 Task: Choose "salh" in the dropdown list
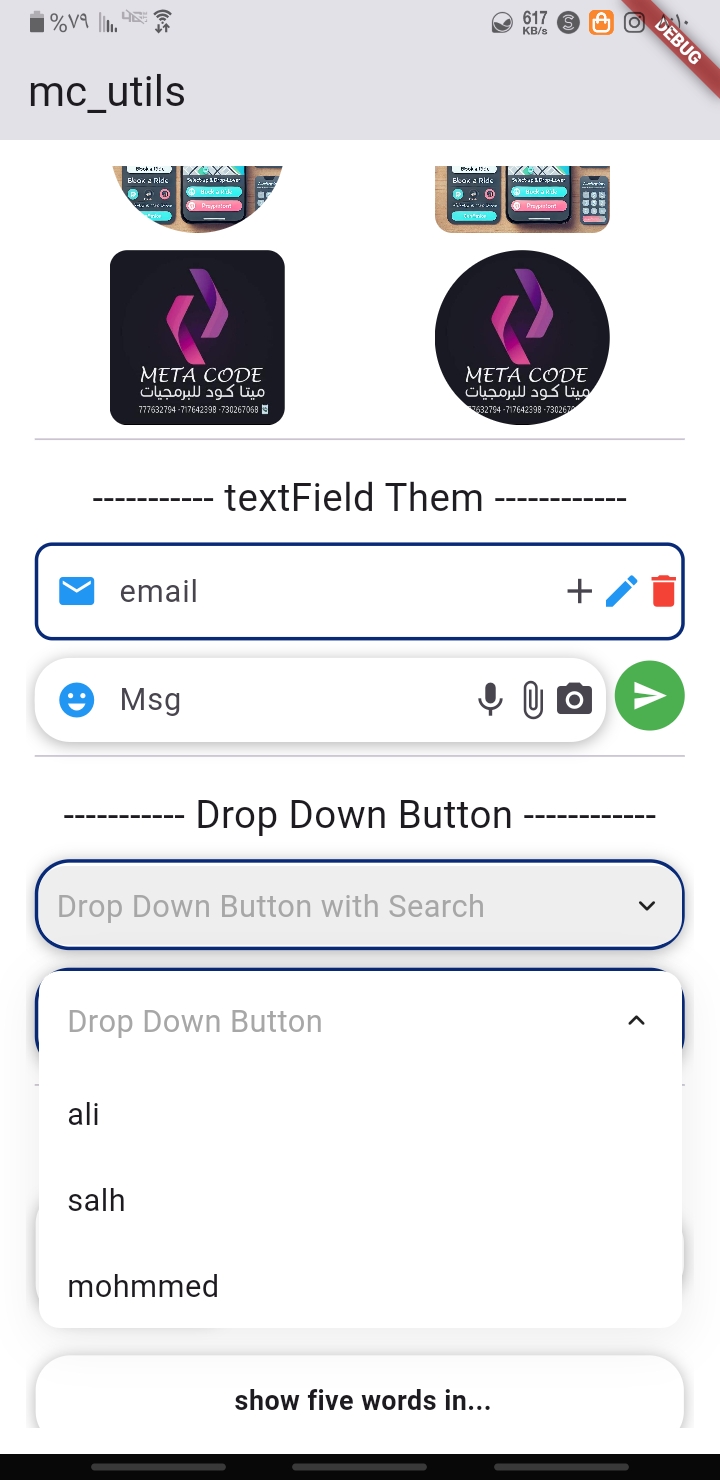pos(97,1200)
